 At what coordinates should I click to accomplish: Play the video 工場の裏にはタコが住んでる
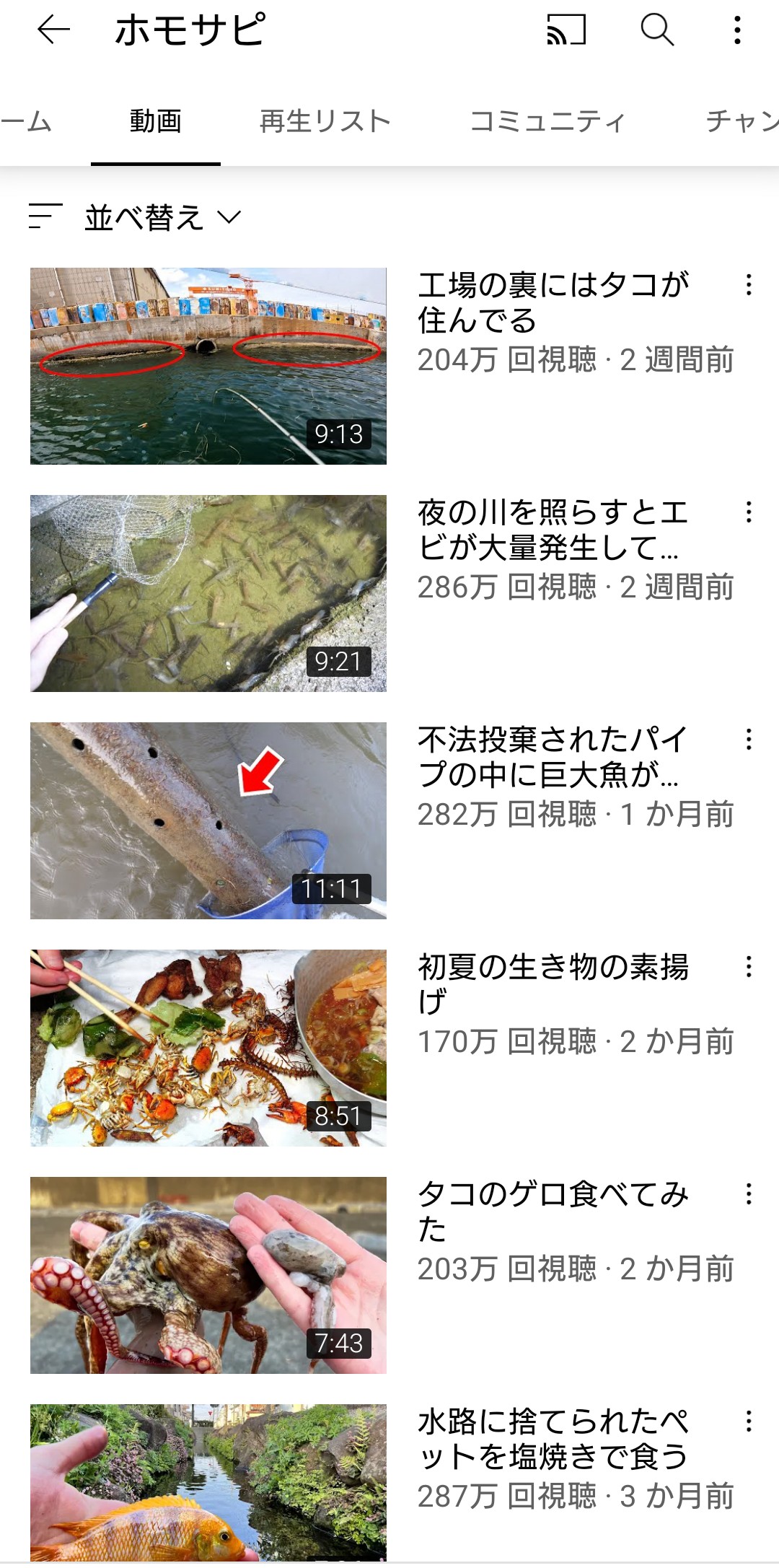click(x=208, y=366)
